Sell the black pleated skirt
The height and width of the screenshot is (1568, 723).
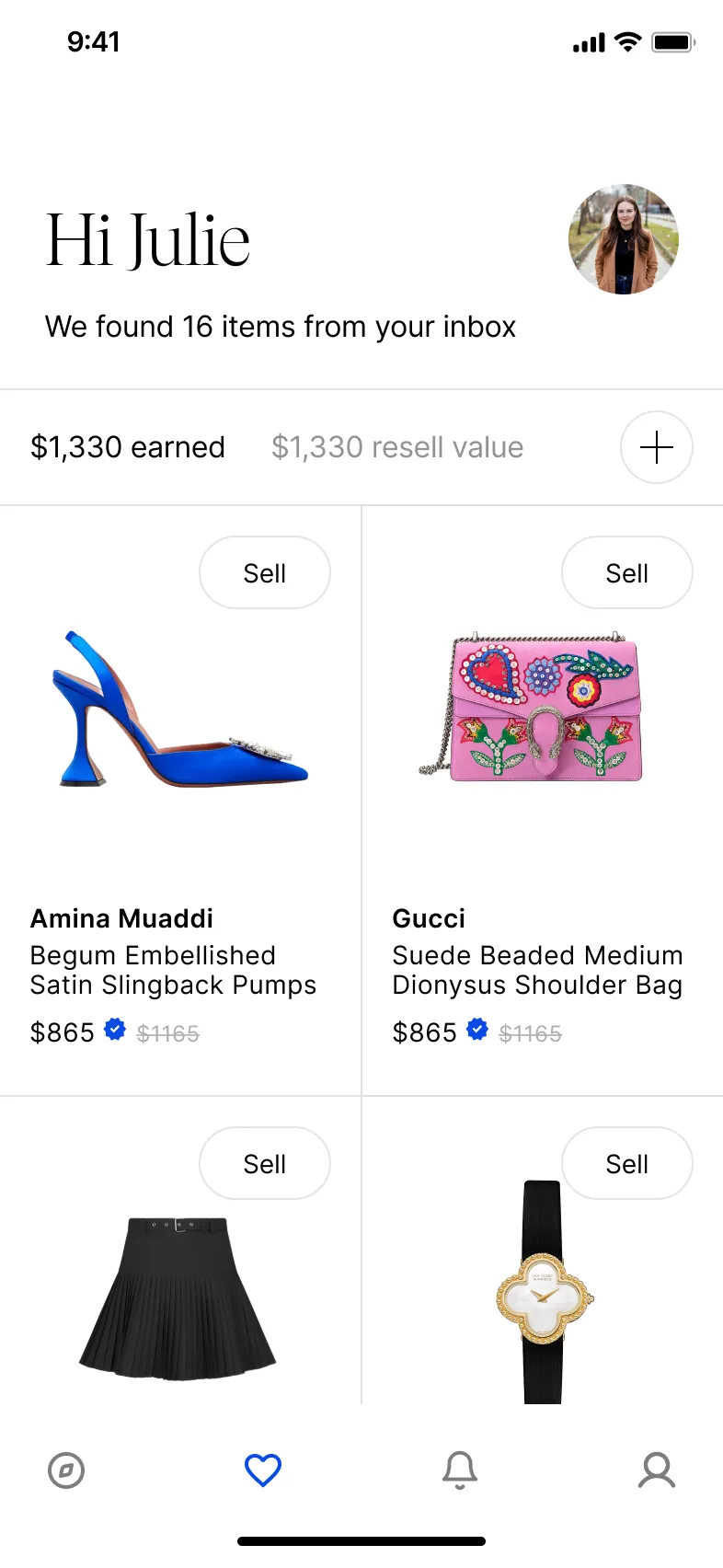pos(265,1163)
